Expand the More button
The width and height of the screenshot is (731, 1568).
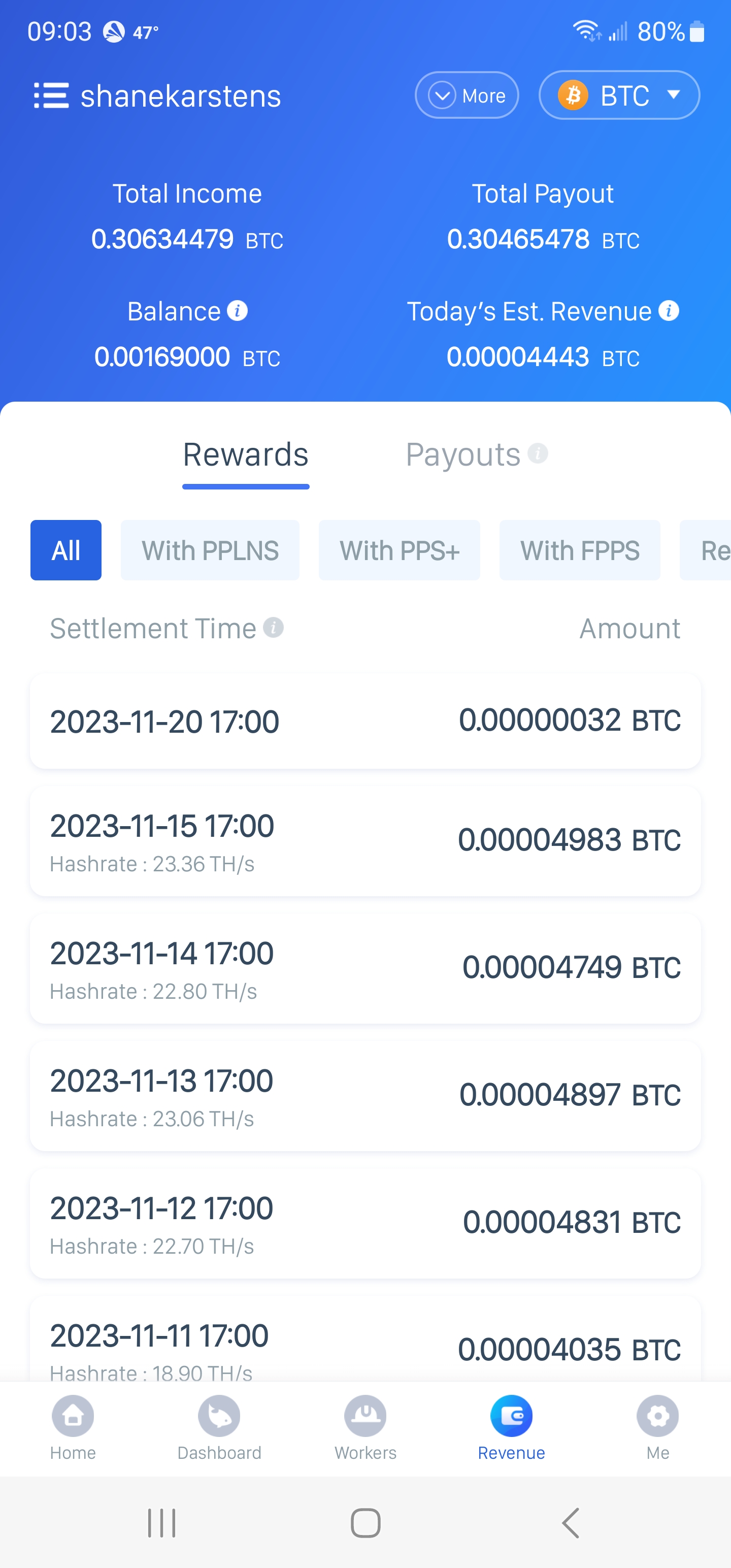pyautogui.click(x=467, y=95)
